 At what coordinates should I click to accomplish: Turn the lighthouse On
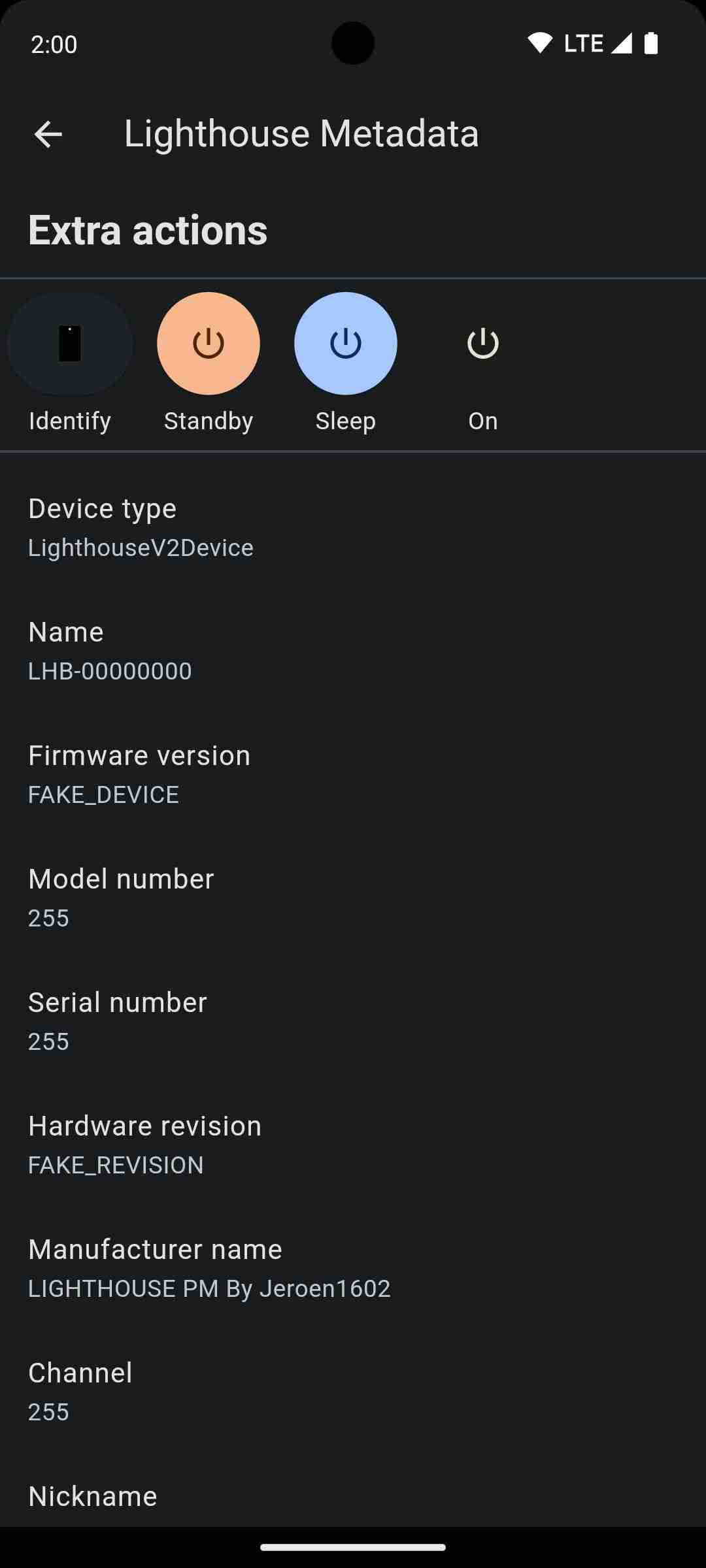[482, 344]
